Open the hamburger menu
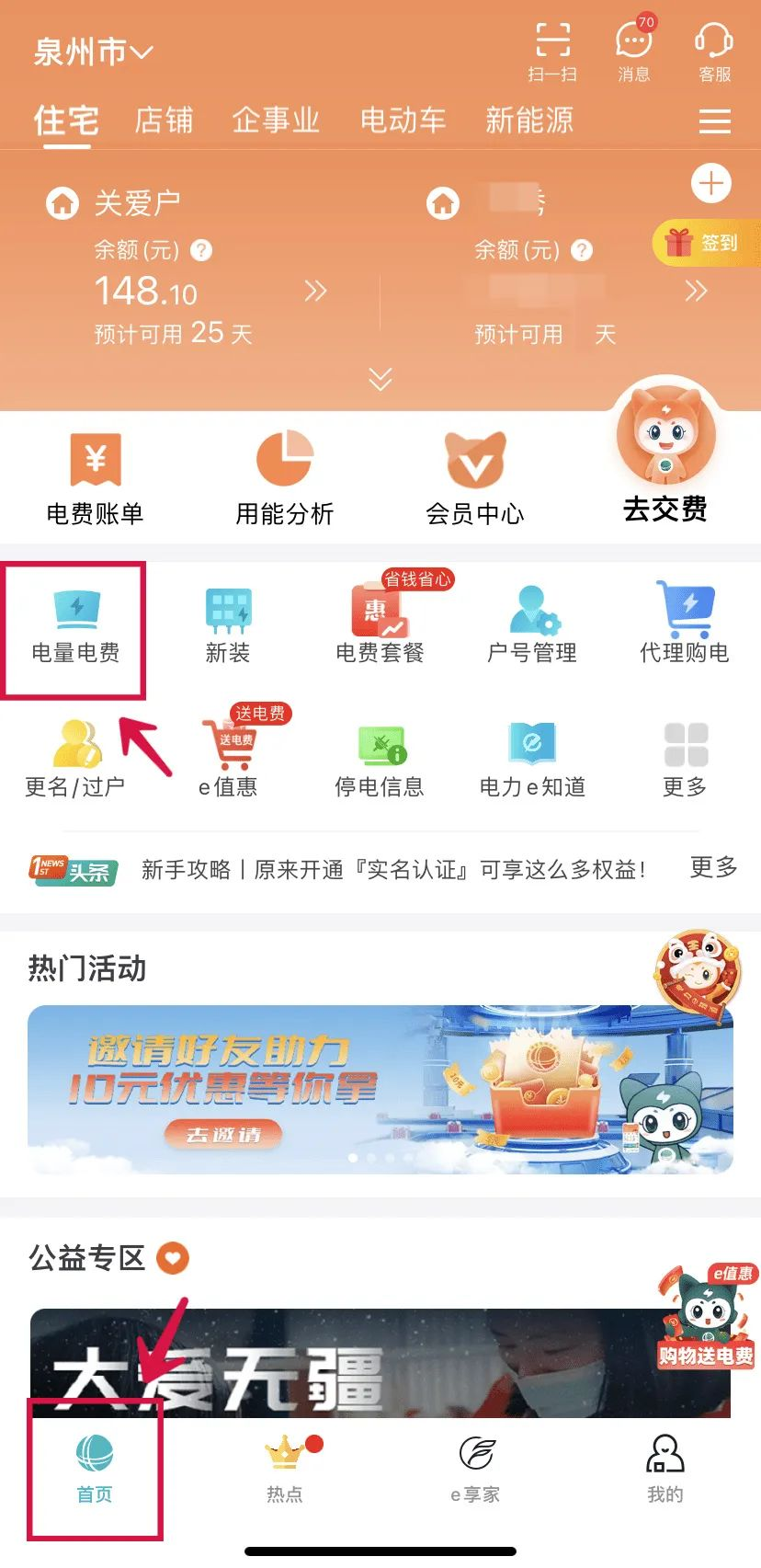The height and width of the screenshot is (1568, 761). click(x=714, y=121)
